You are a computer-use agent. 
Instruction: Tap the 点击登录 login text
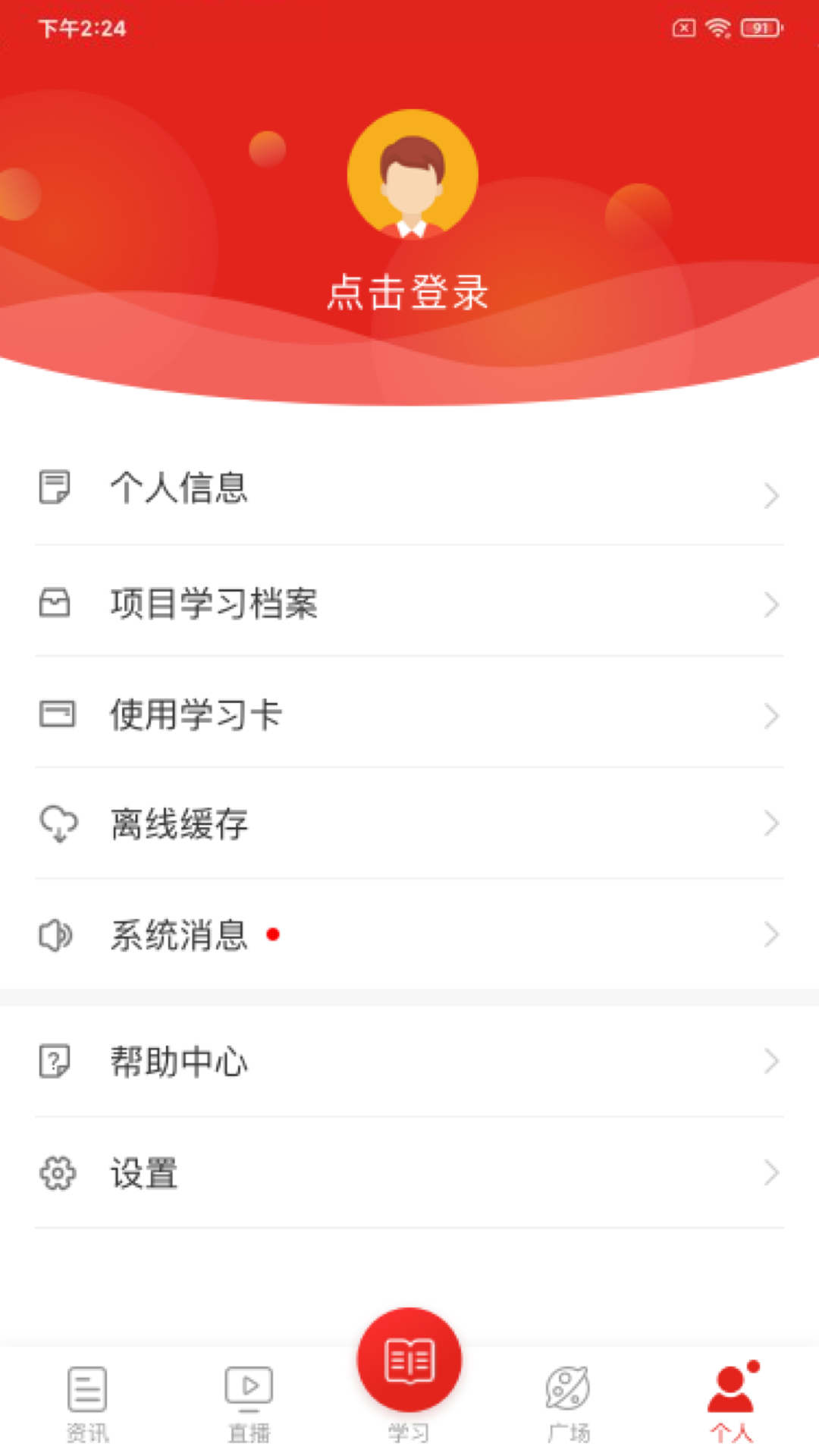409,294
